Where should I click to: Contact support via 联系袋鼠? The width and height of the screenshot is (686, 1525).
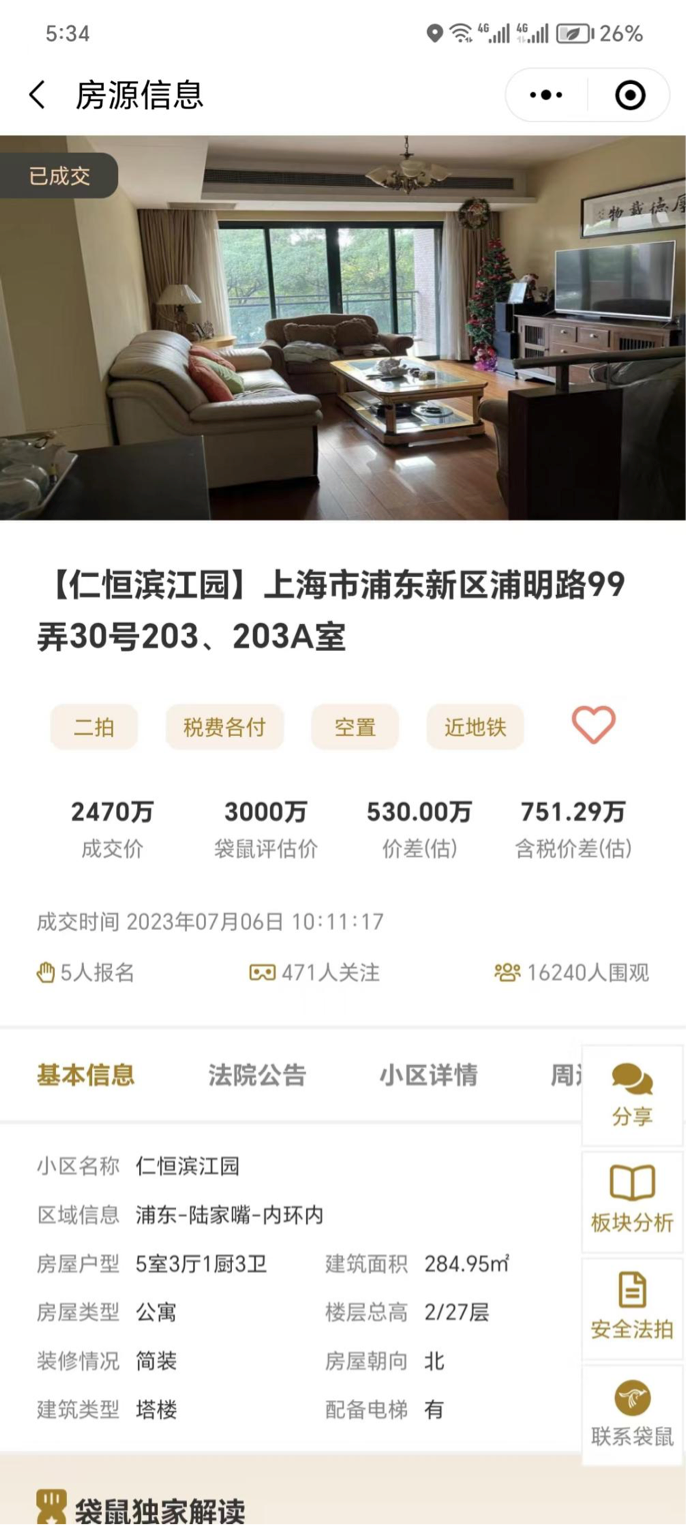[x=632, y=1415]
